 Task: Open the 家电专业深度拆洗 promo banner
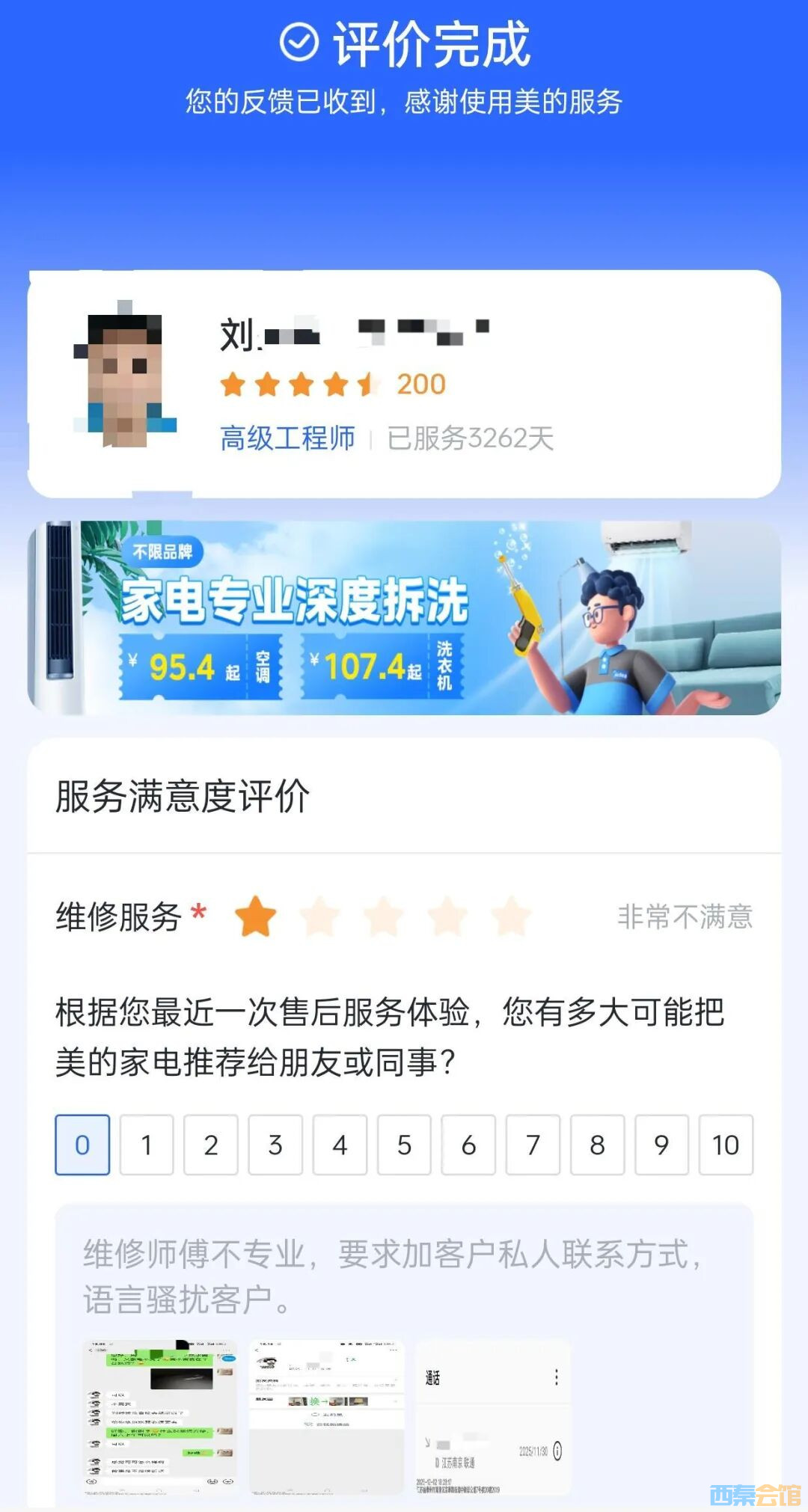404,618
